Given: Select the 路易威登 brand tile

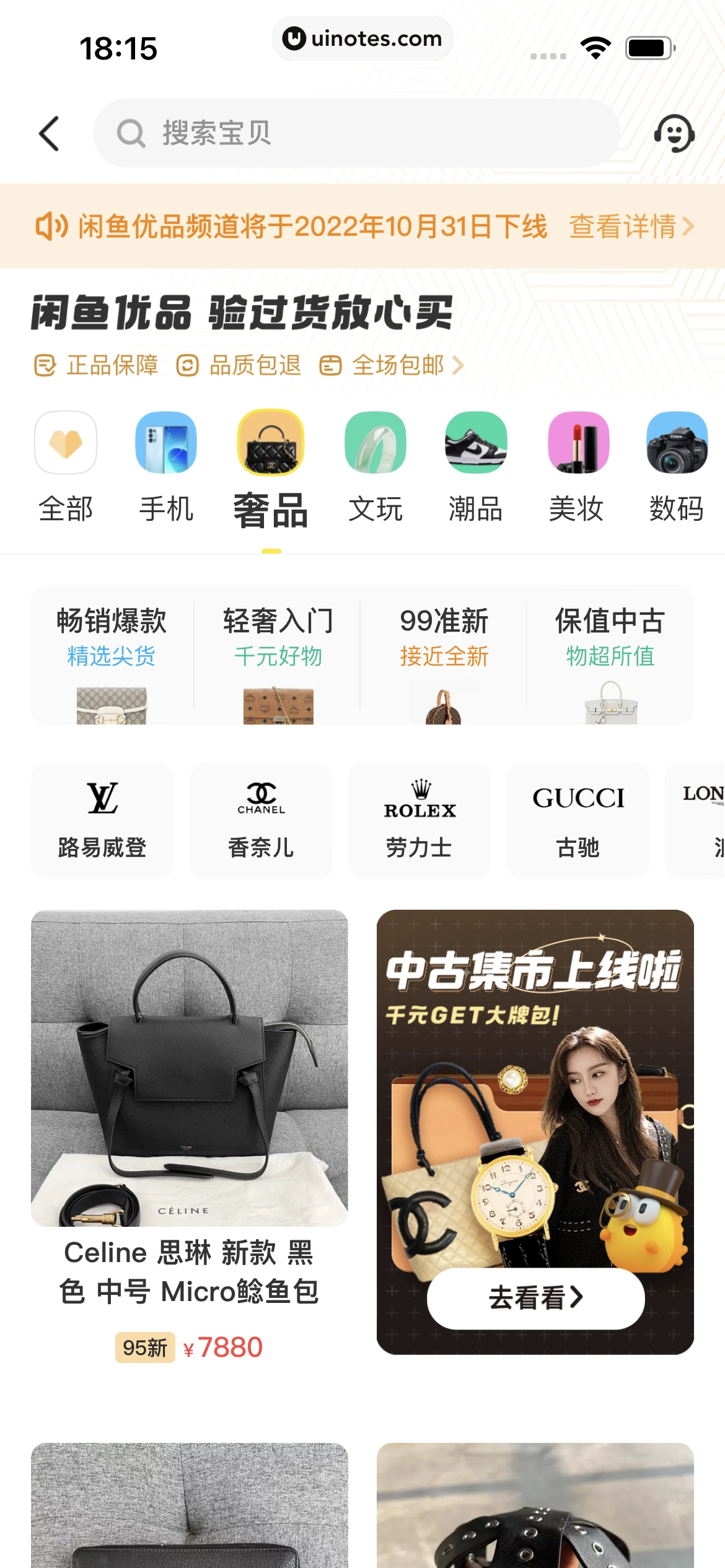Looking at the screenshot, I should pyautogui.click(x=102, y=821).
